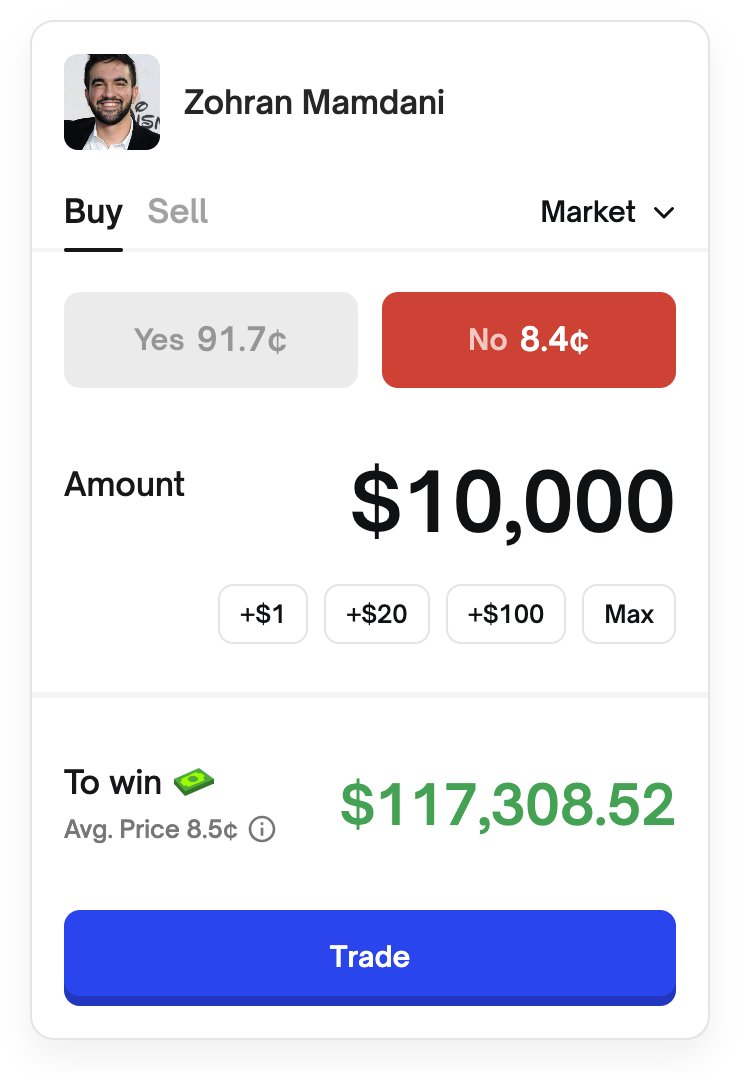Click the $10,000 amount field
748x1080 pixels.
coord(515,500)
